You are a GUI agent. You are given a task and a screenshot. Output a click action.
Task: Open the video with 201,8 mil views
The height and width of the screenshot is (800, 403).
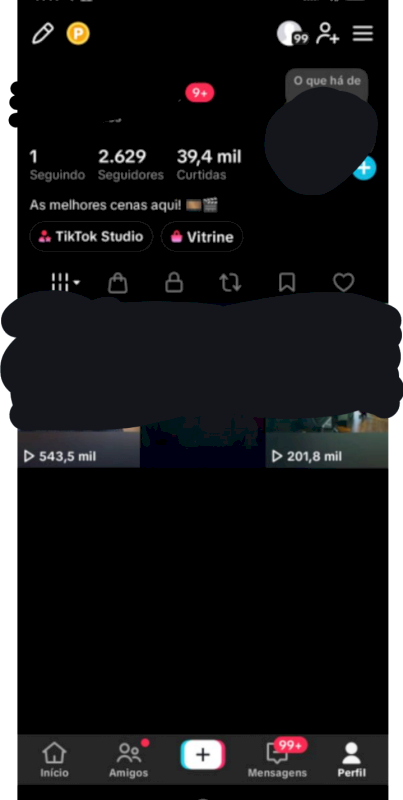click(326, 442)
